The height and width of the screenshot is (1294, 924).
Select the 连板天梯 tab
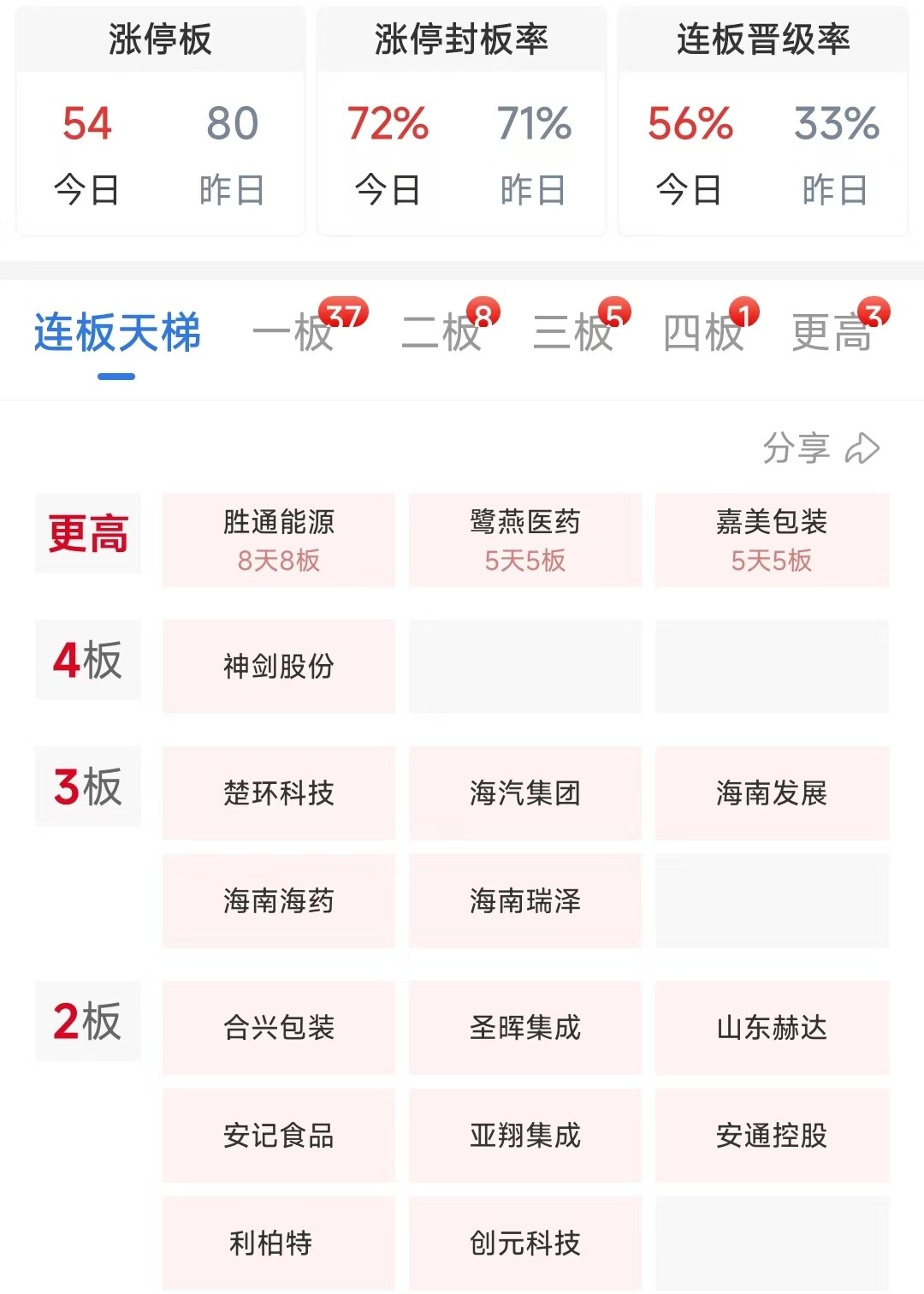117,333
